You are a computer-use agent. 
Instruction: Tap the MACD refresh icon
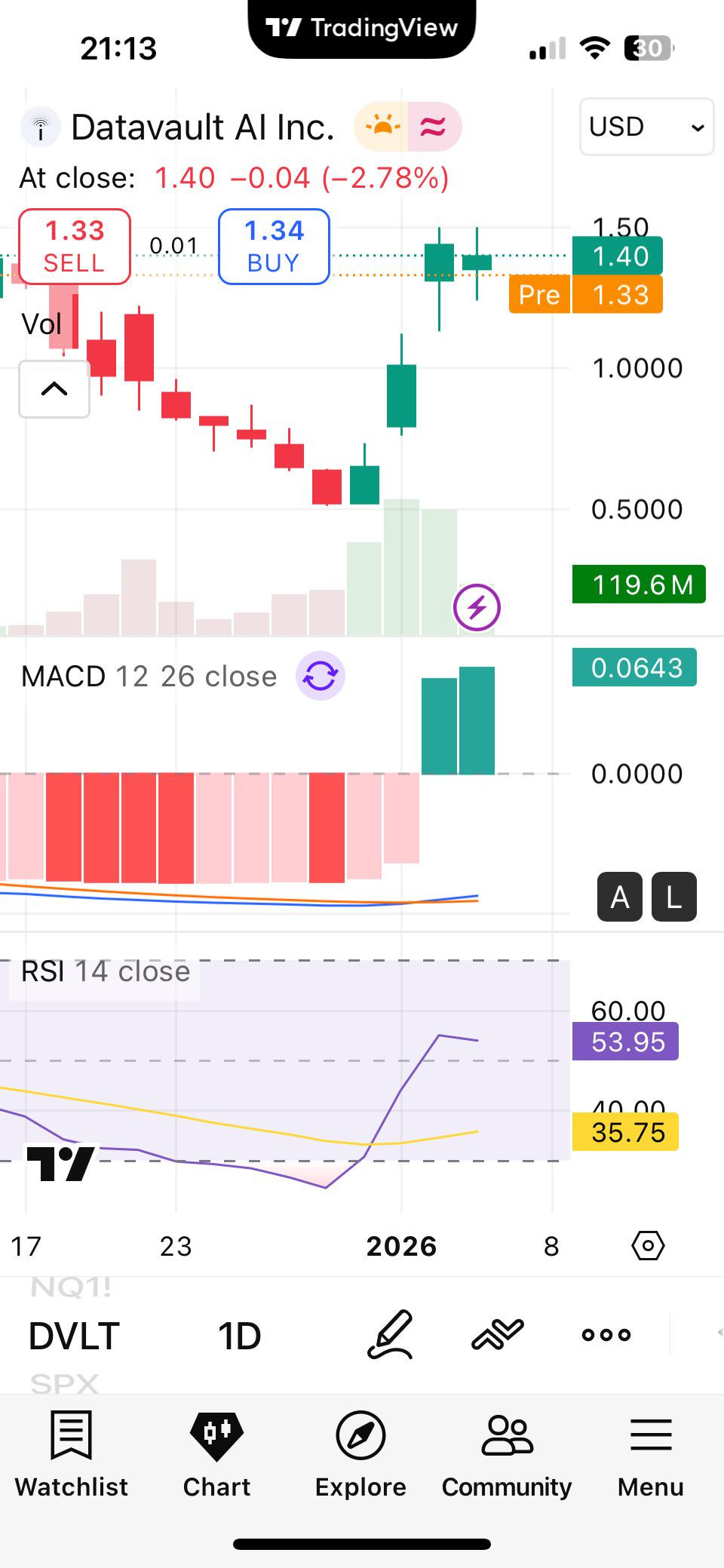tap(321, 676)
